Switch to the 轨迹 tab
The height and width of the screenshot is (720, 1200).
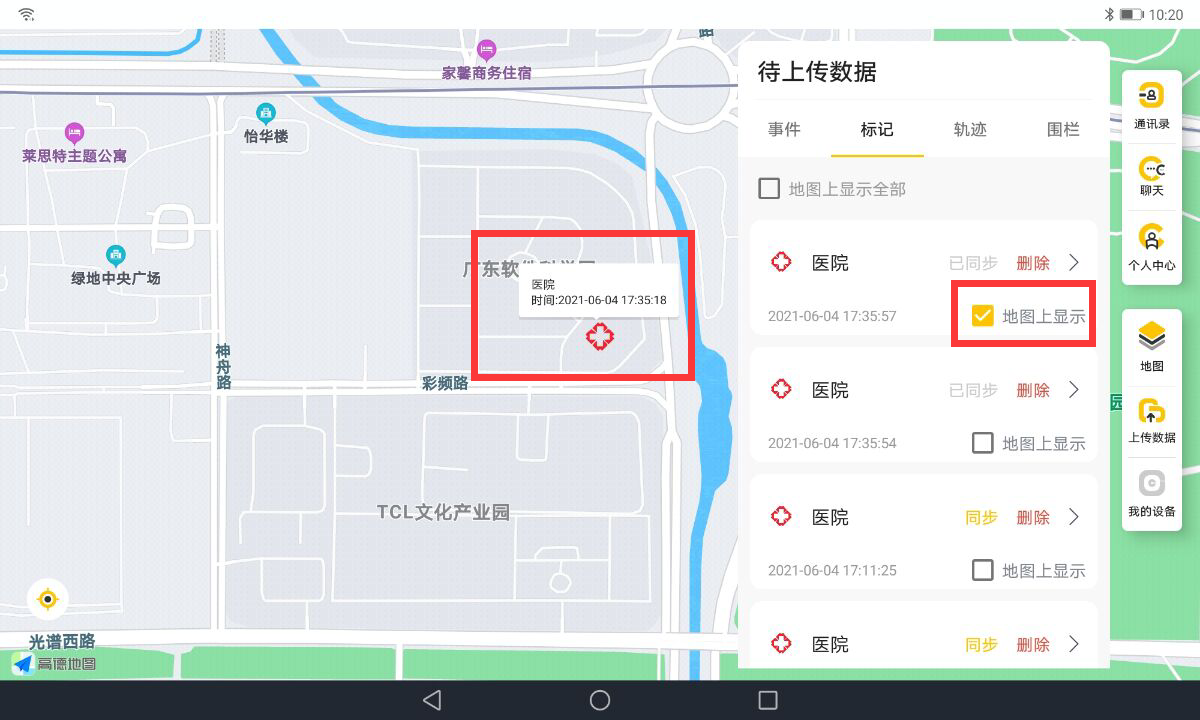point(969,130)
